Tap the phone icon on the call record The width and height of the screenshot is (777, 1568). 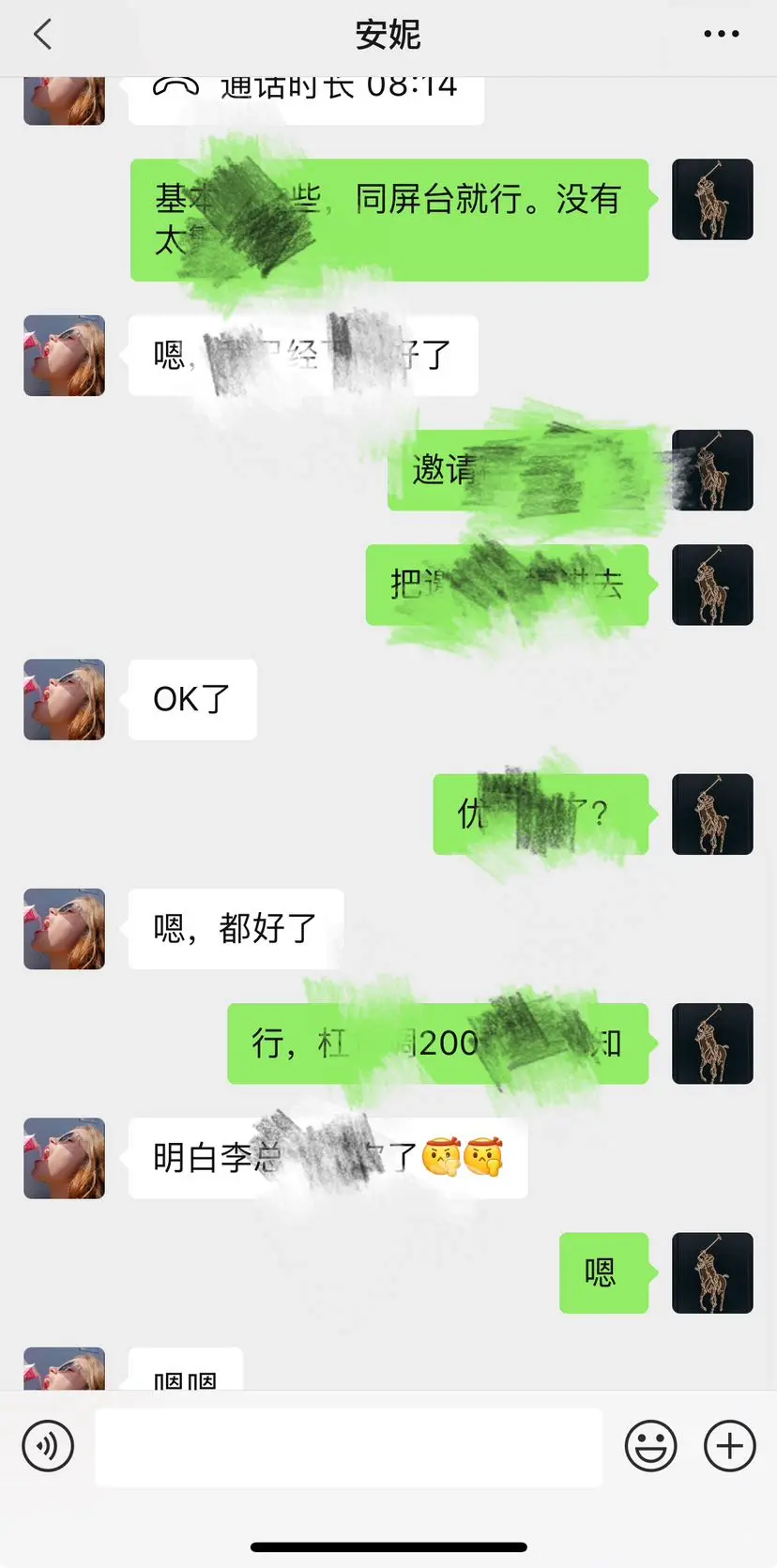(174, 84)
